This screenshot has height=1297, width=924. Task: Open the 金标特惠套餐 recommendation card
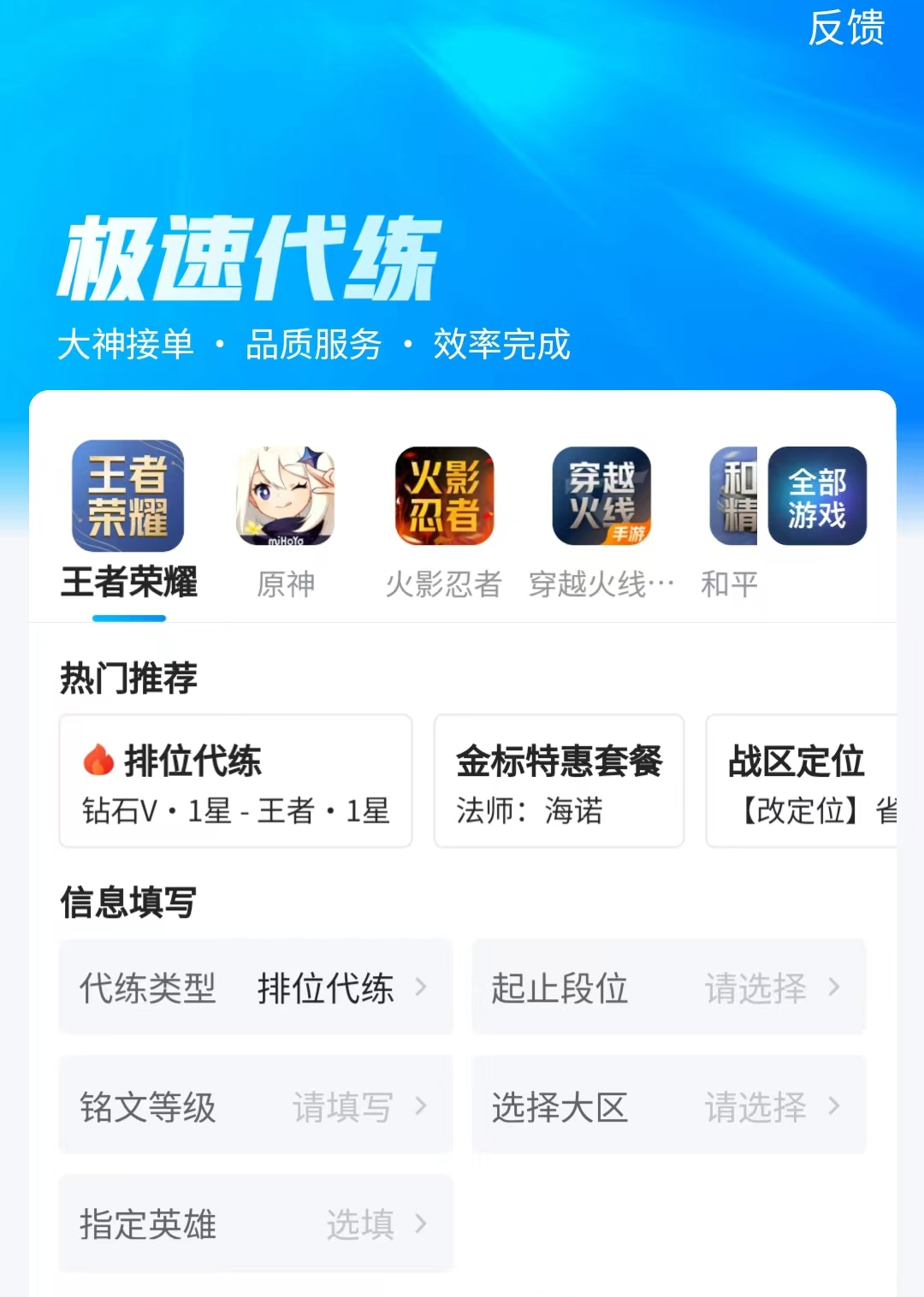point(559,781)
